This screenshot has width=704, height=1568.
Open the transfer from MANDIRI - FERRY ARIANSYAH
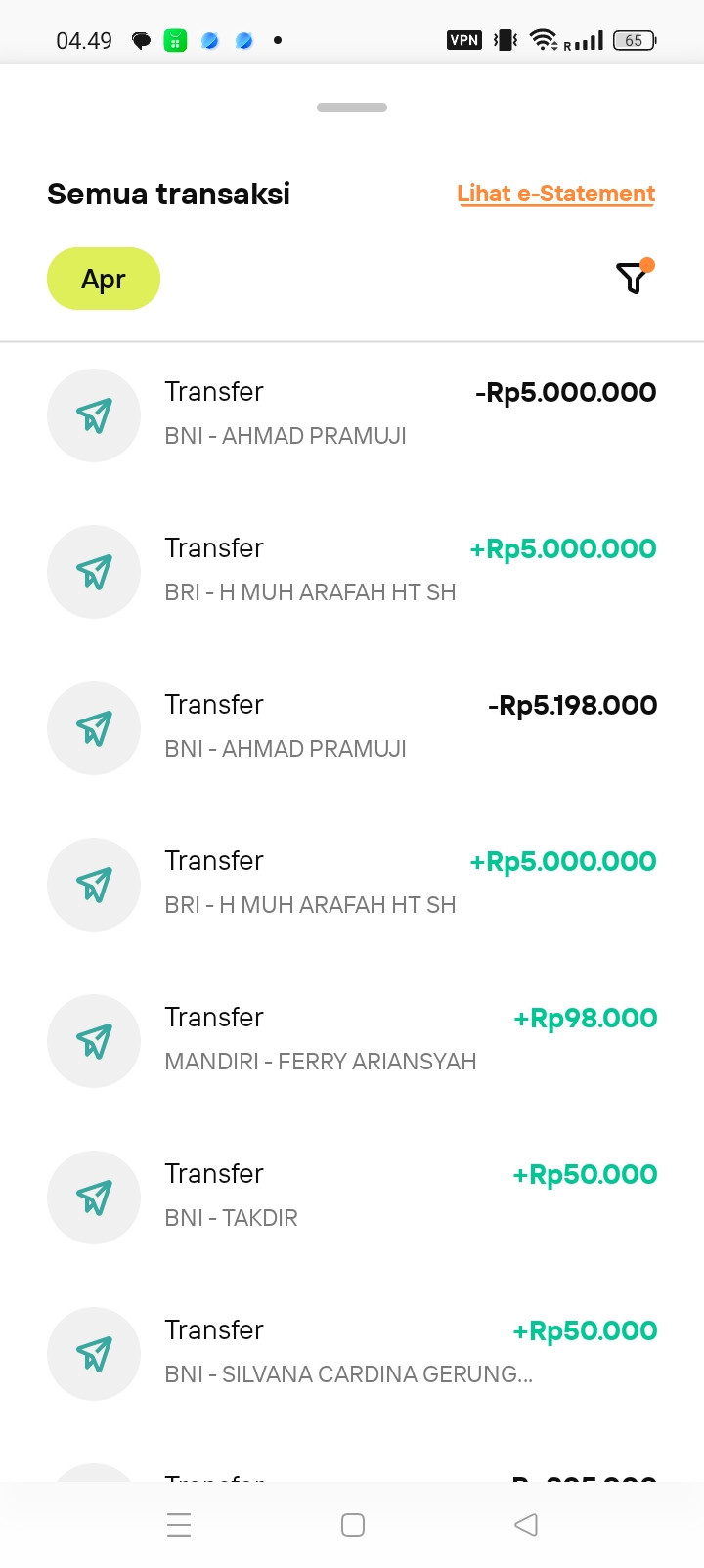[352, 1040]
